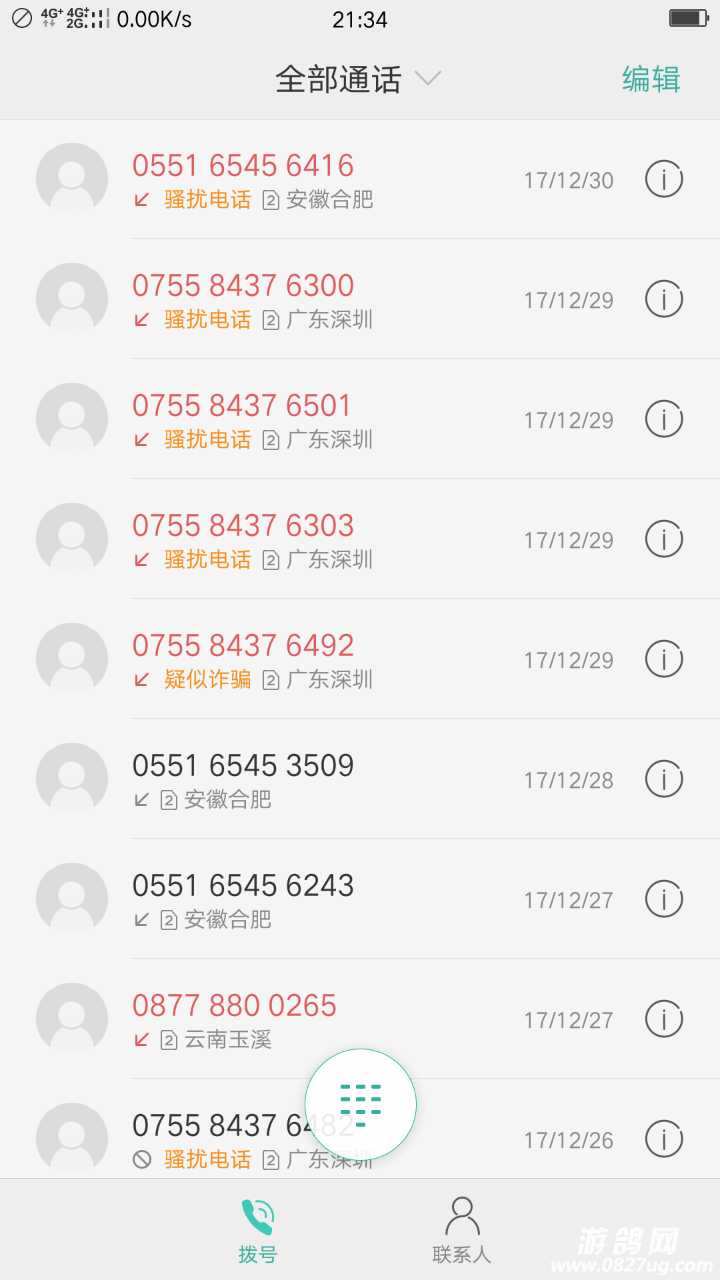Screen dimensions: 720x1280
Task: Tap 编辑 to edit the call log
Action: [650, 79]
